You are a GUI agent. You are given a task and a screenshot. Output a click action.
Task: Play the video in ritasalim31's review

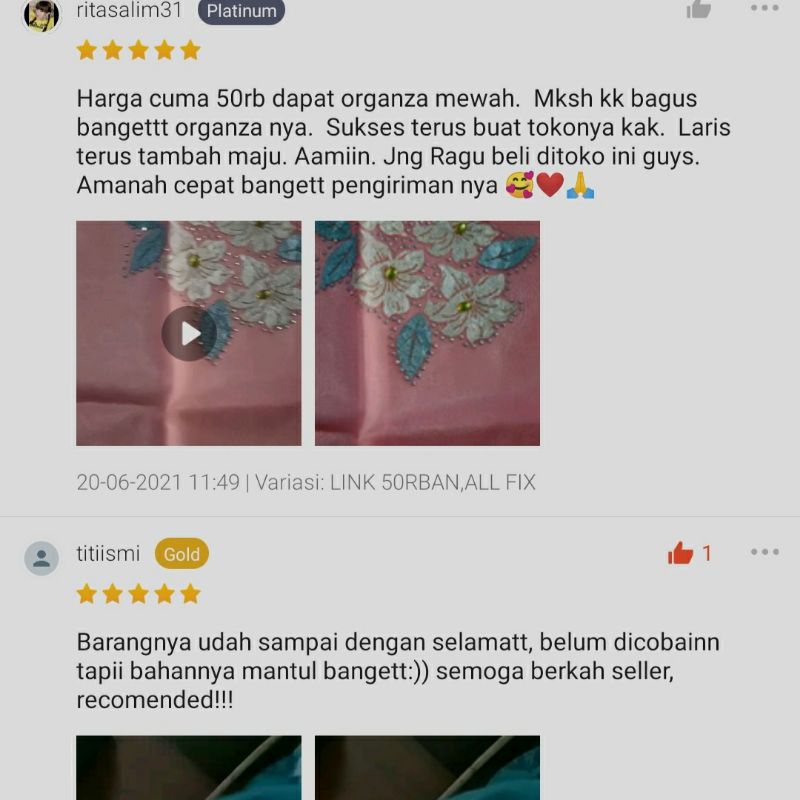pyautogui.click(x=189, y=333)
